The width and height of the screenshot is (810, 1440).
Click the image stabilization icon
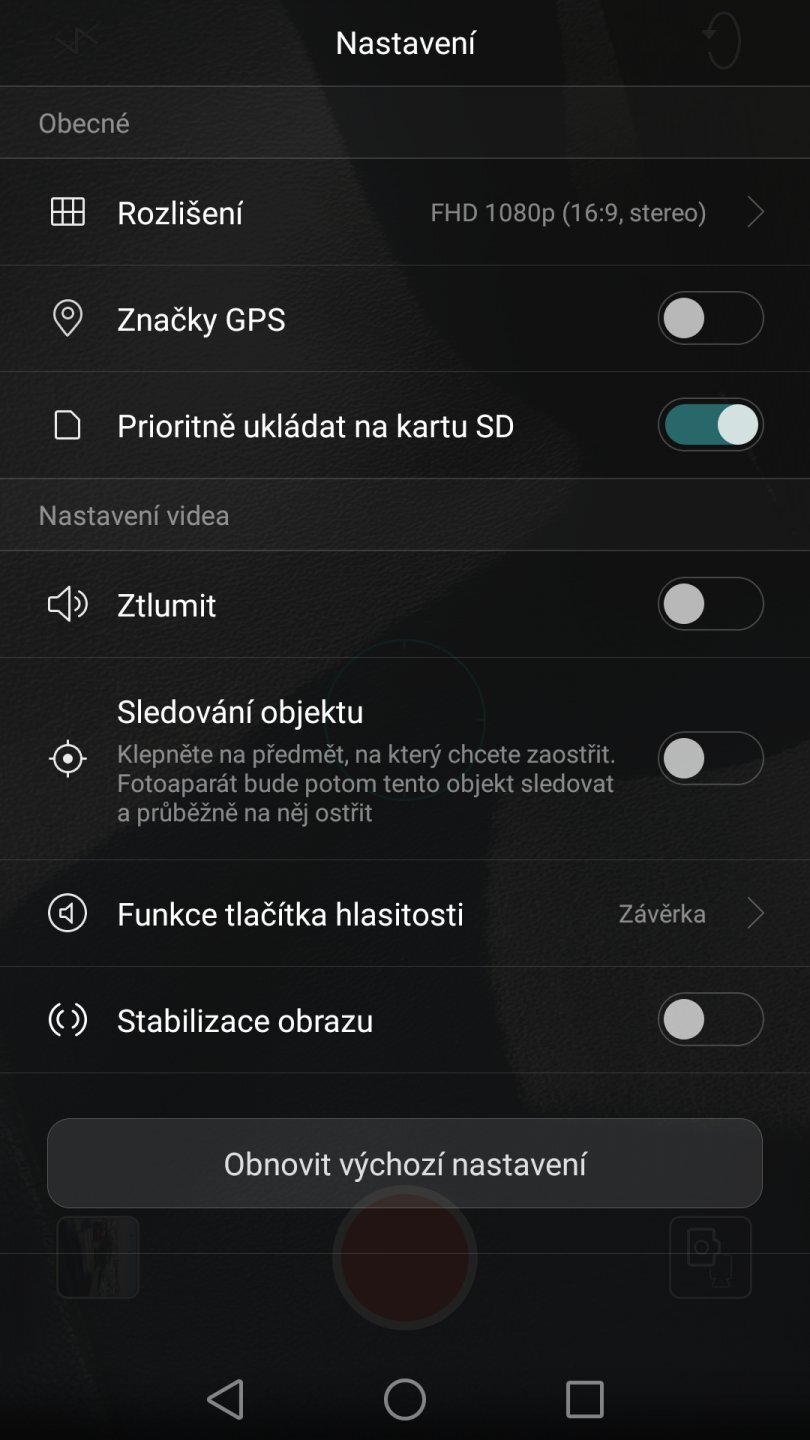coord(67,1019)
